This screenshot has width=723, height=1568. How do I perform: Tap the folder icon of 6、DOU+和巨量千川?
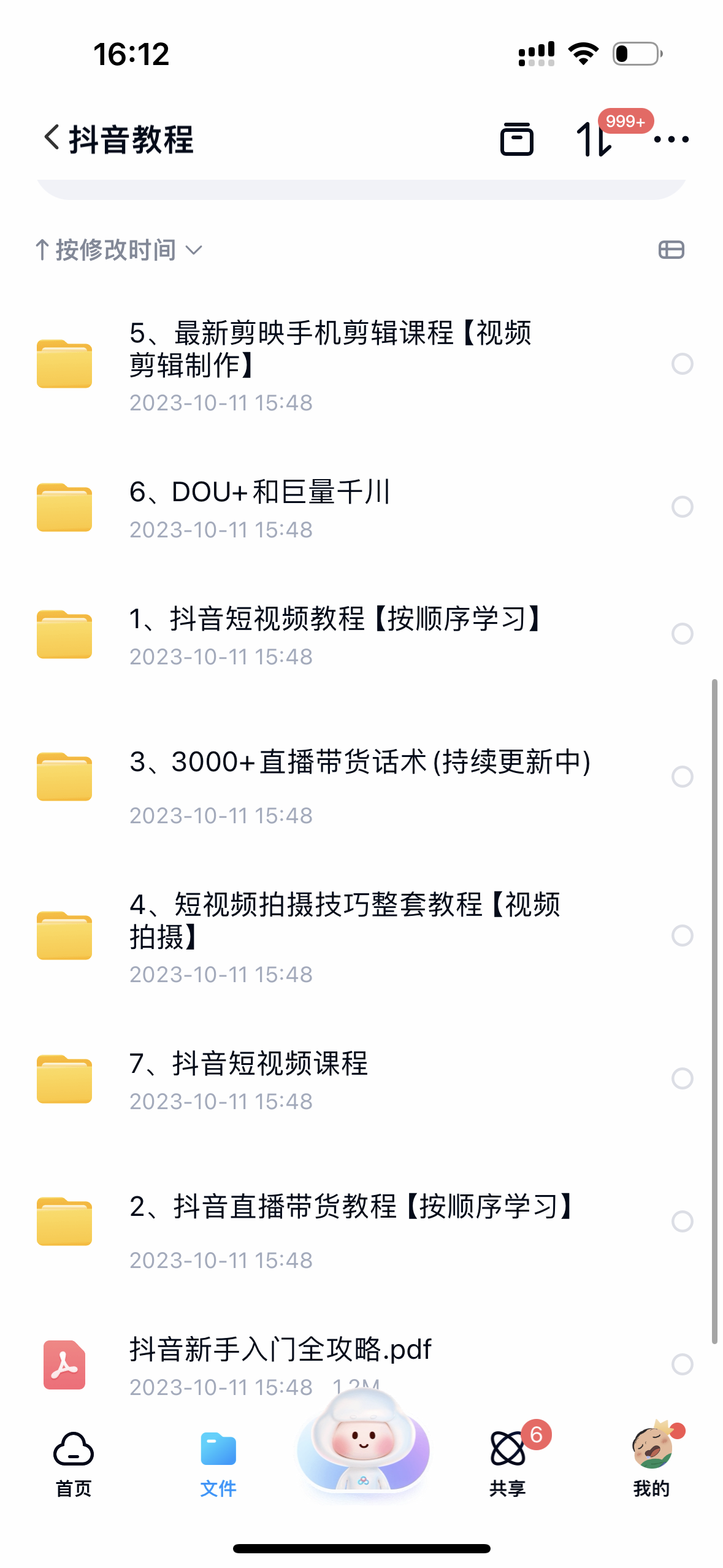tap(64, 507)
